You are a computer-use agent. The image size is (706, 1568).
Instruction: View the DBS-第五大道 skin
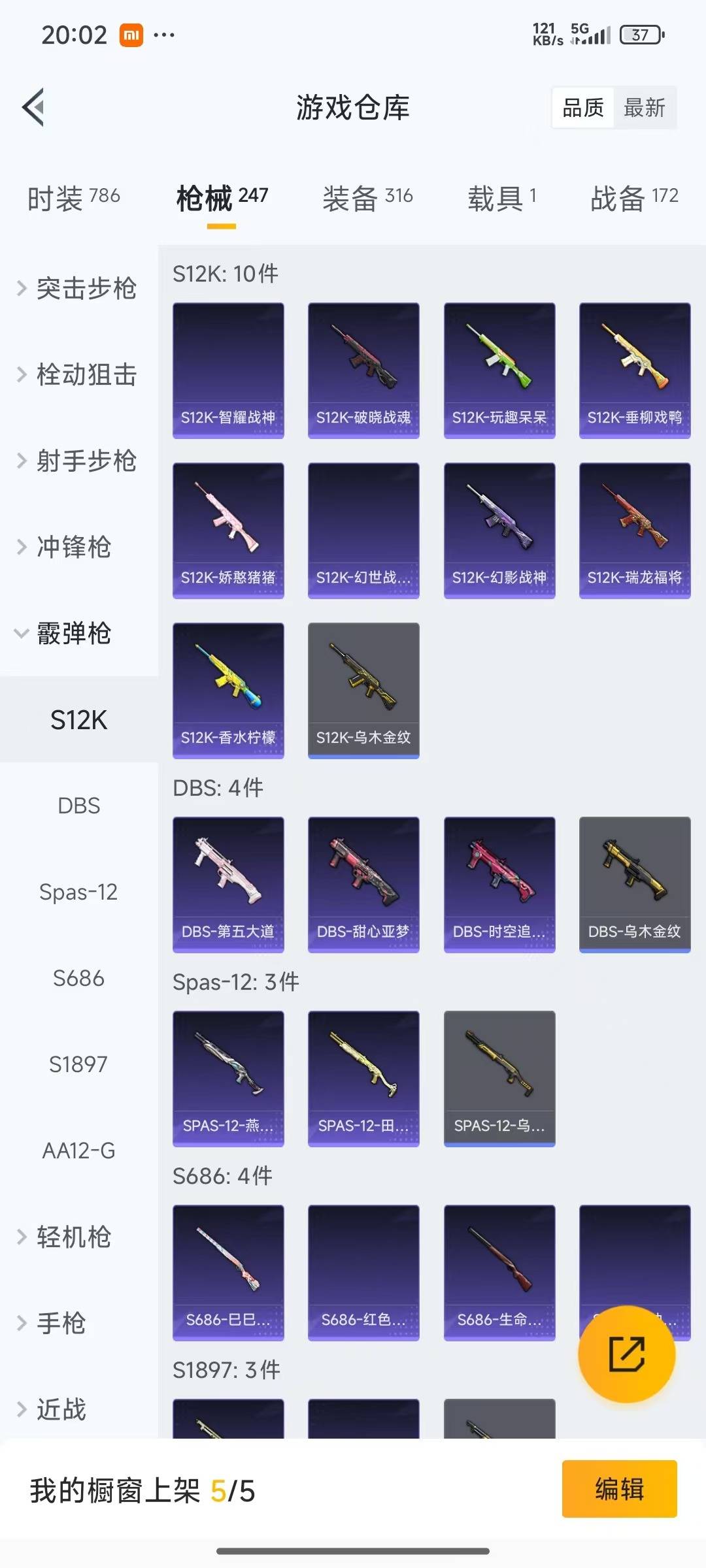(228, 884)
